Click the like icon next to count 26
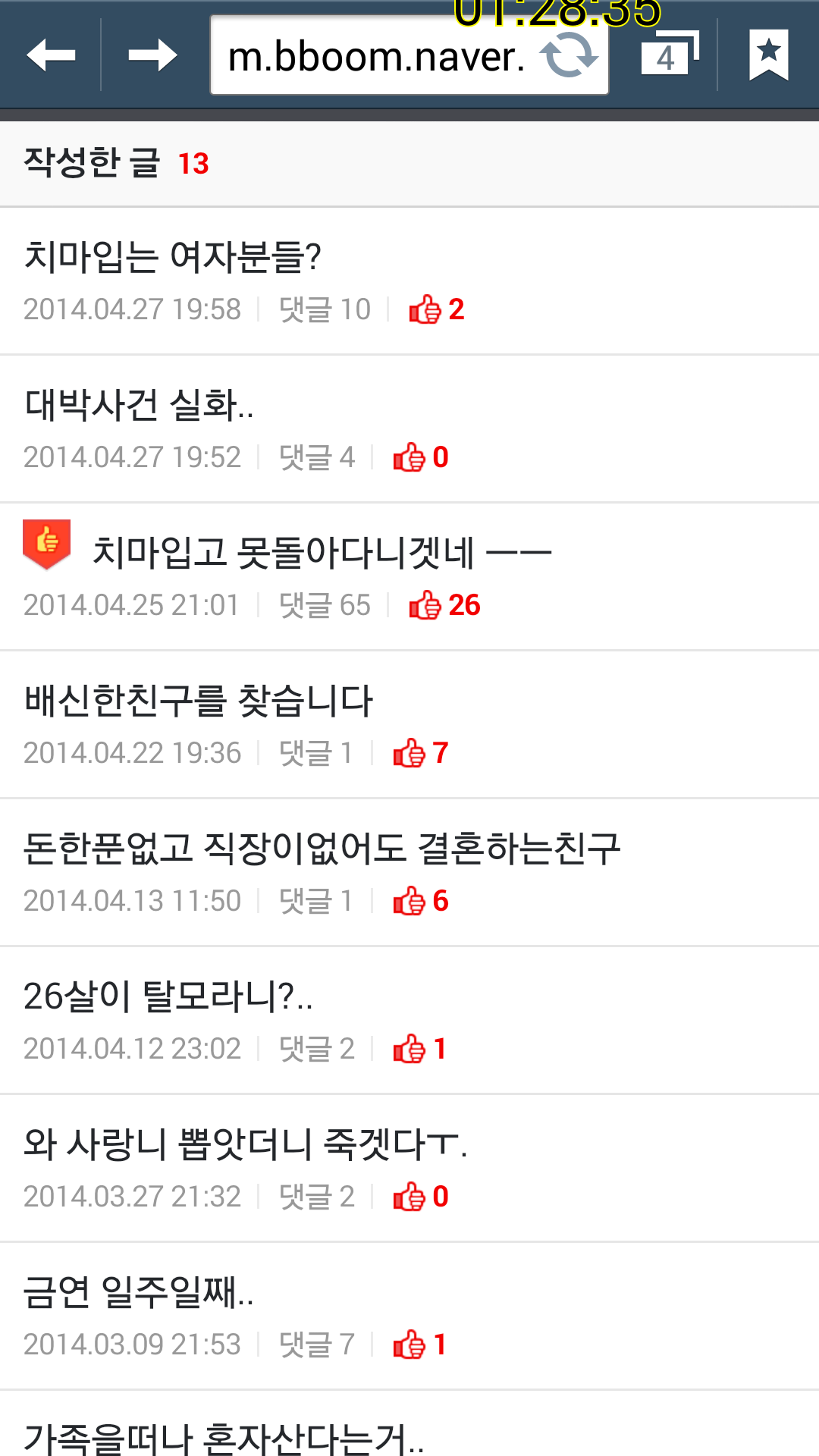This screenshot has height=1456, width=819. 425,604
